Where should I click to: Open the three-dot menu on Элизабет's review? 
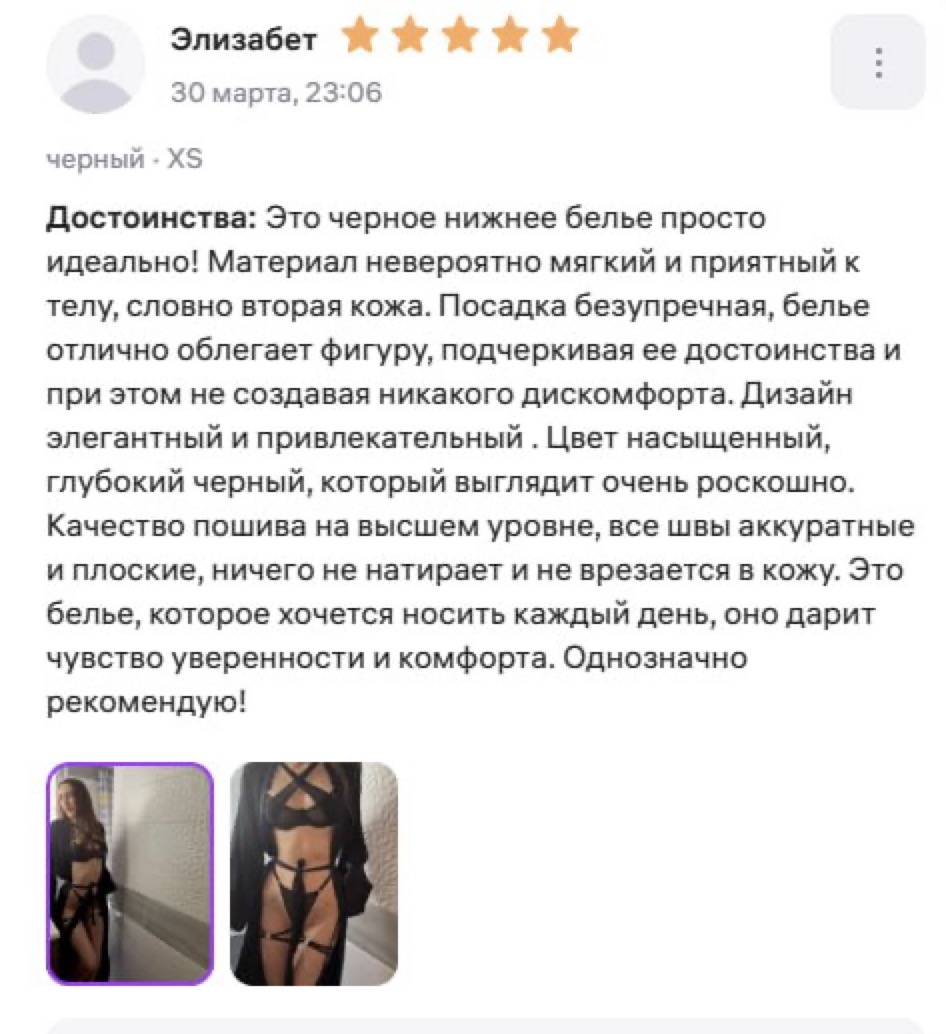point(878,62)
